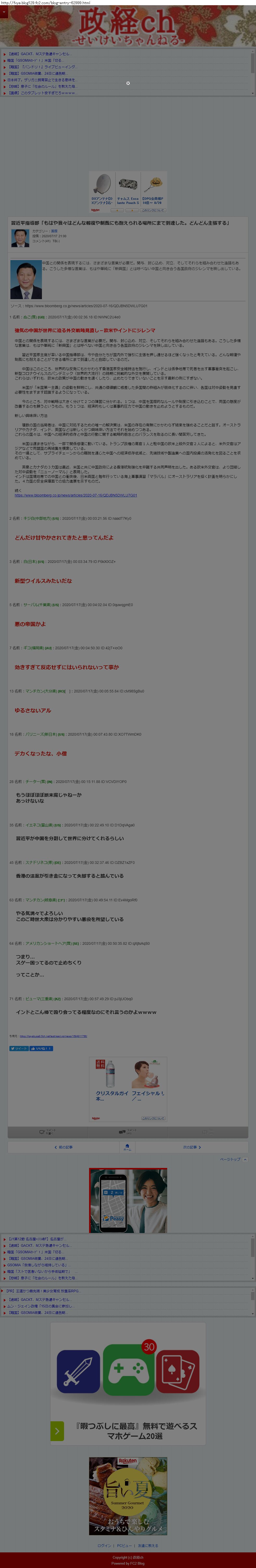Go to 次の記事 (next article)

(191, 1147)
